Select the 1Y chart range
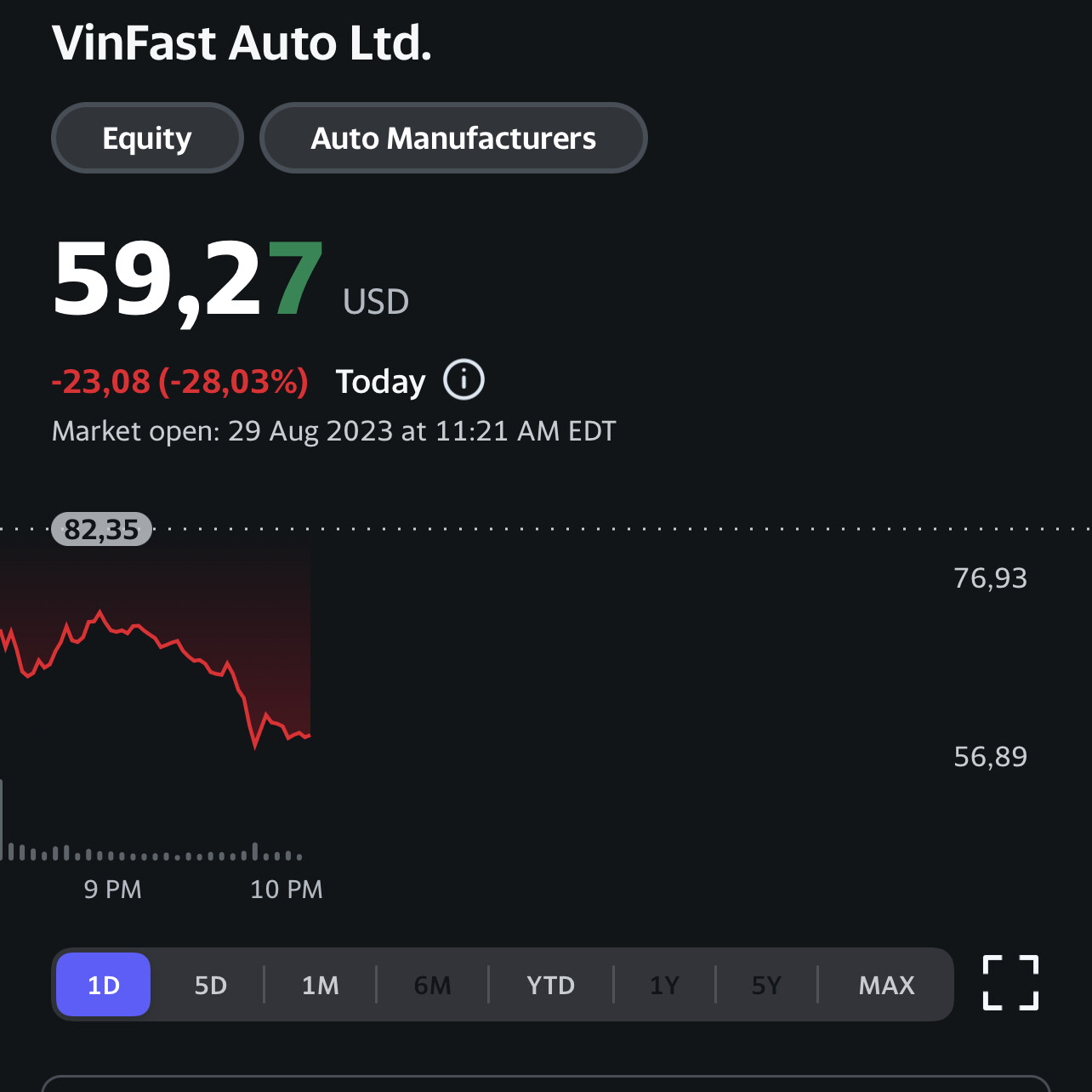The height and width of the screenshot is (1092, 1092). [664, 985]
